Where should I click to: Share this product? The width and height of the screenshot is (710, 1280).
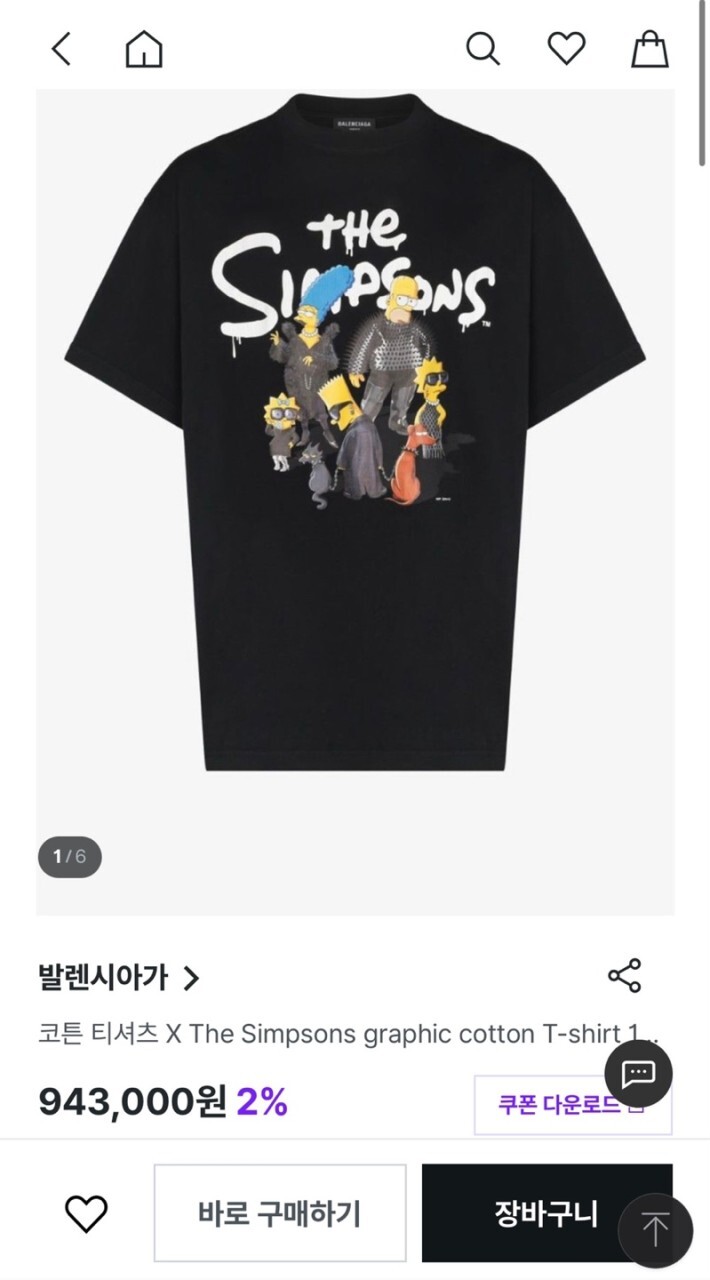point(625,976)
